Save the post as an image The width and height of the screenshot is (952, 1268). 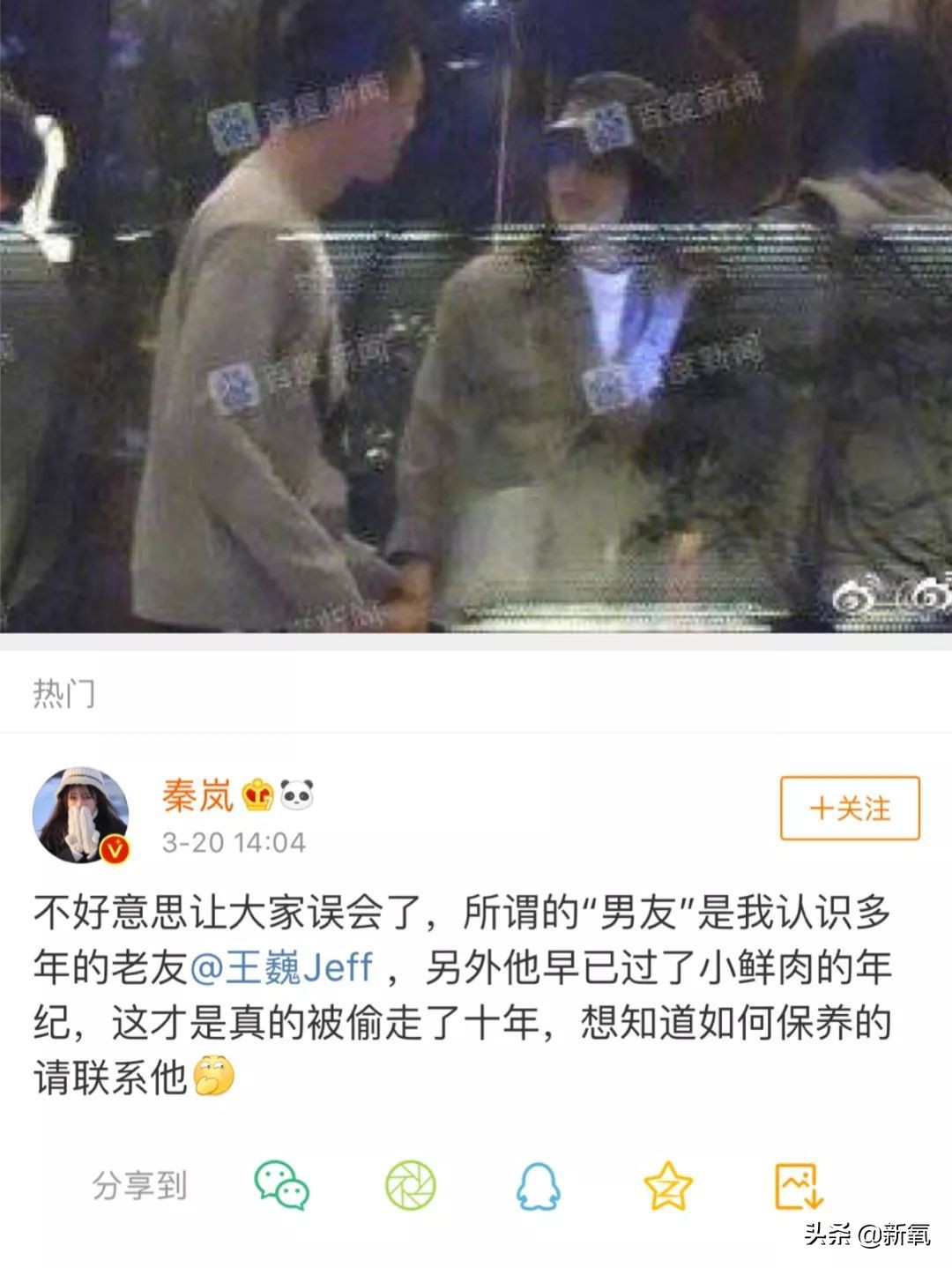point(799,1186)
